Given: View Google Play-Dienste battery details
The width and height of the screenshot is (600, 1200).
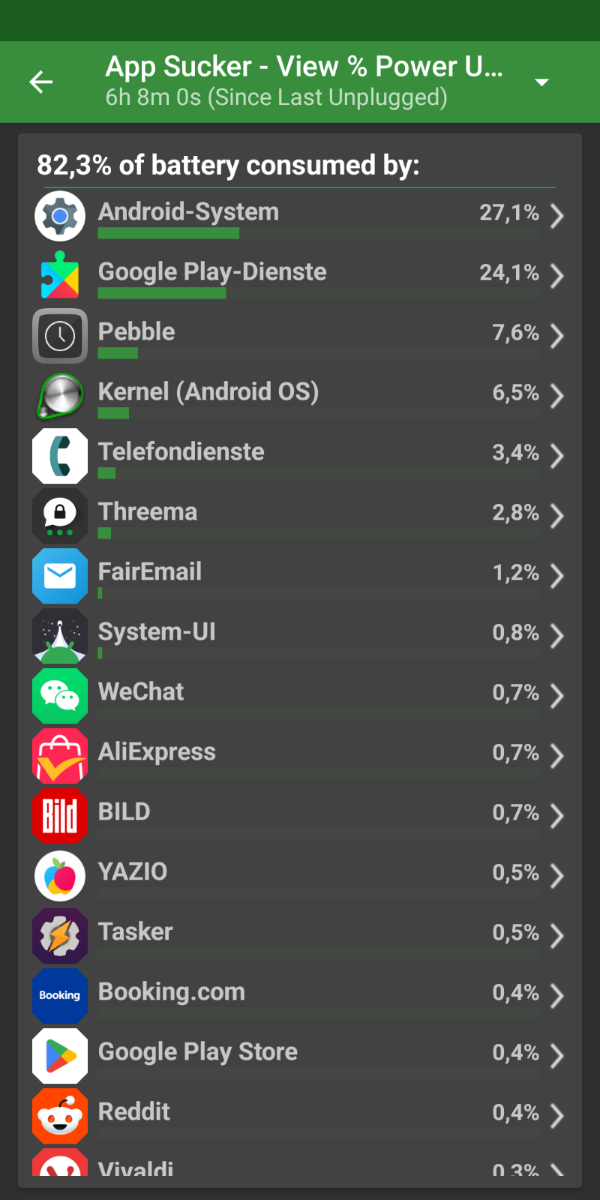Looking at the screenshot, I should (x=300, y=276).
